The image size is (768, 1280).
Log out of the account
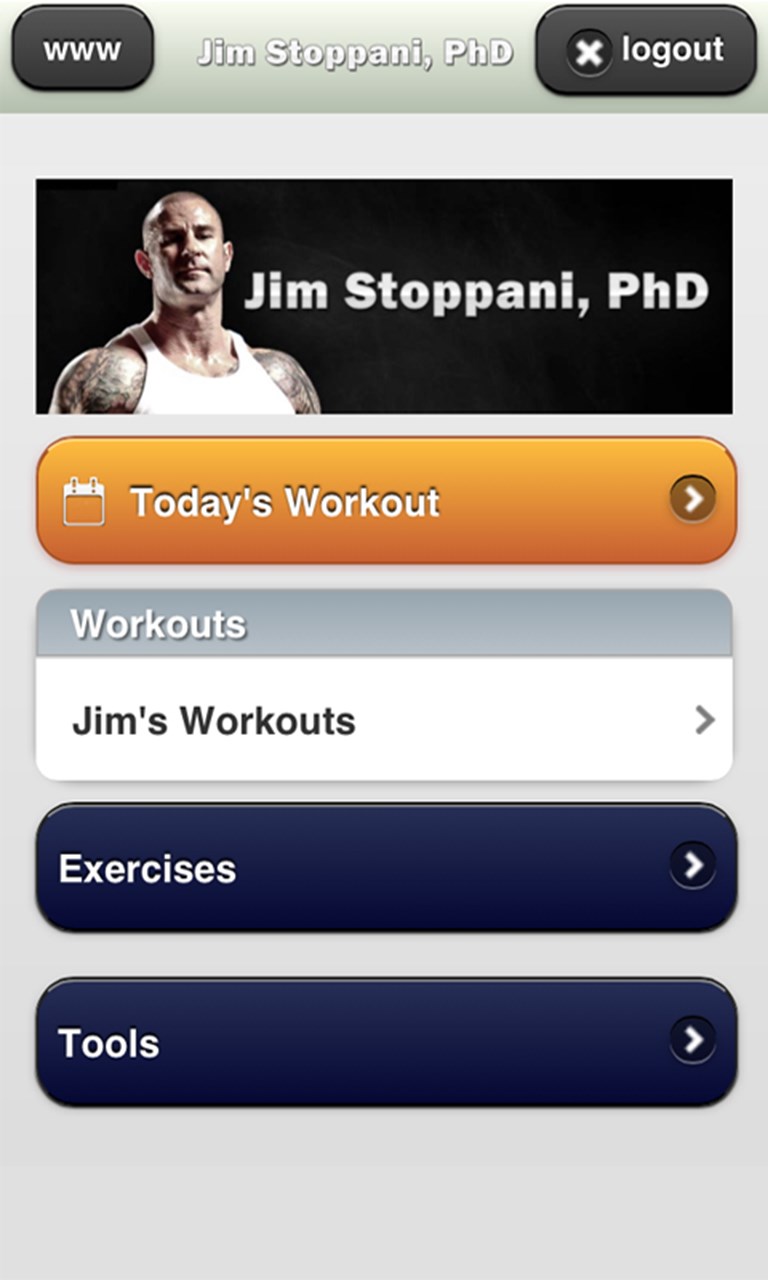tap(646, 50)
